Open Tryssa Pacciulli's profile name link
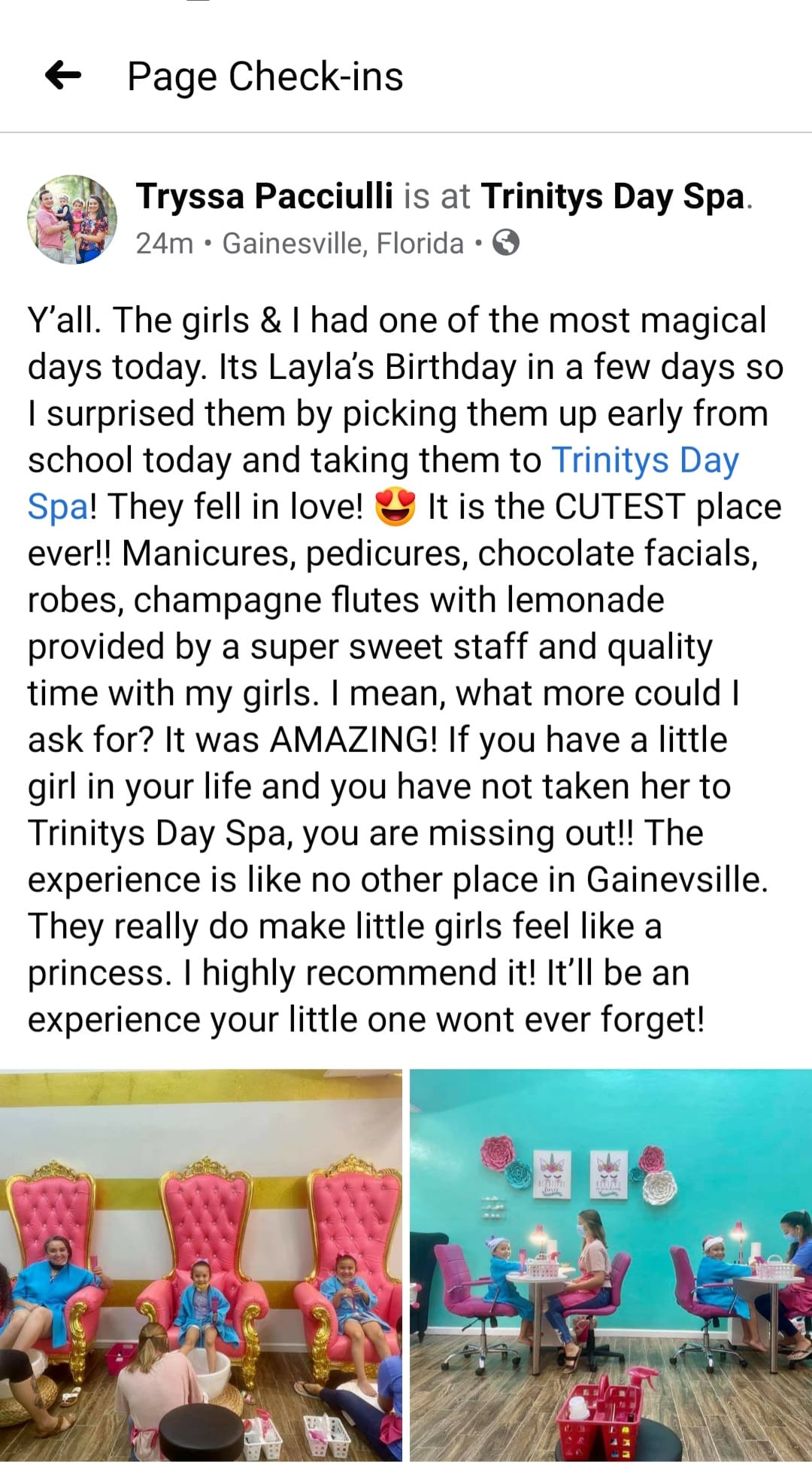The width and height of the screenshot is (812, 1465). click(264, 196)
